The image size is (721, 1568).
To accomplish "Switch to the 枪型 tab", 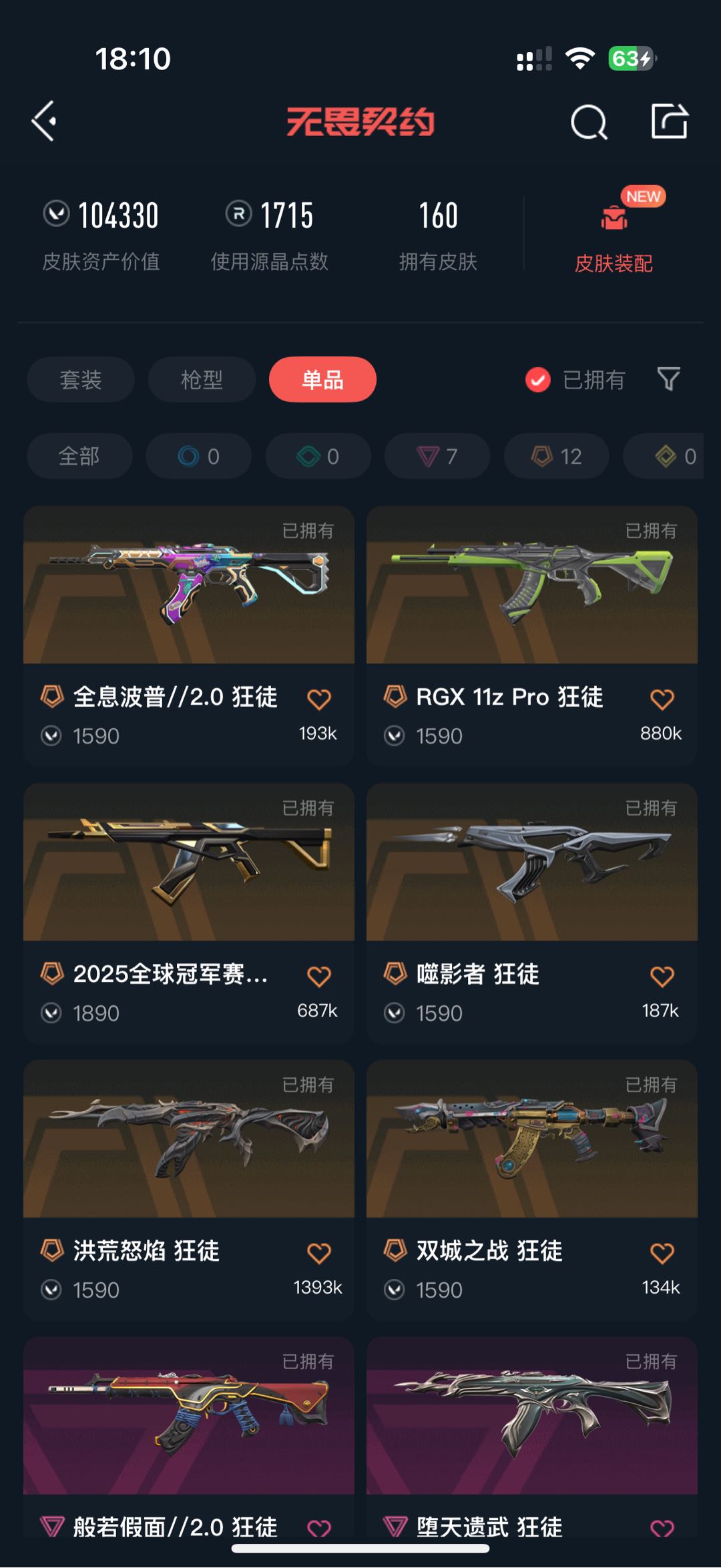I will (x=202, y=379).
